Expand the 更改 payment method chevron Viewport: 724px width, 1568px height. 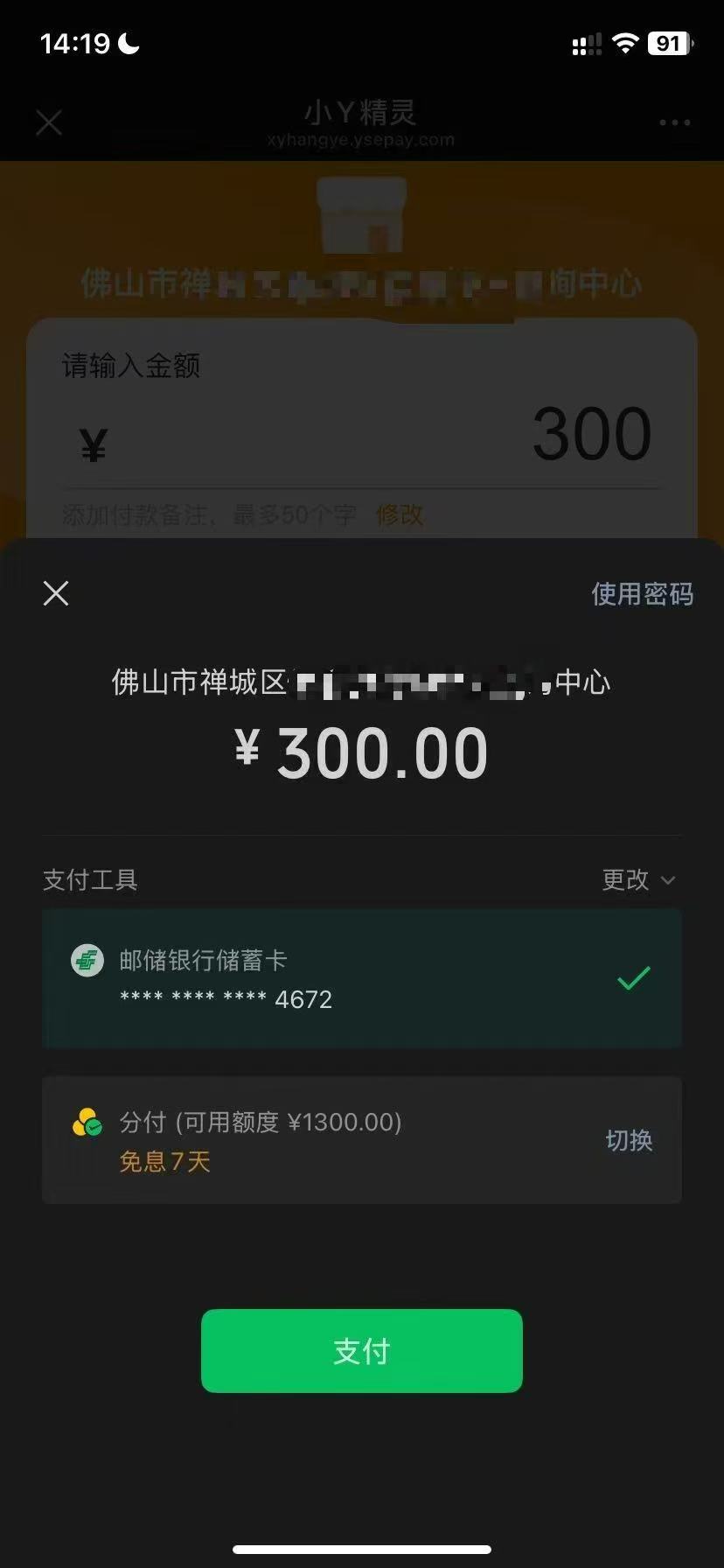coord(639,880)
